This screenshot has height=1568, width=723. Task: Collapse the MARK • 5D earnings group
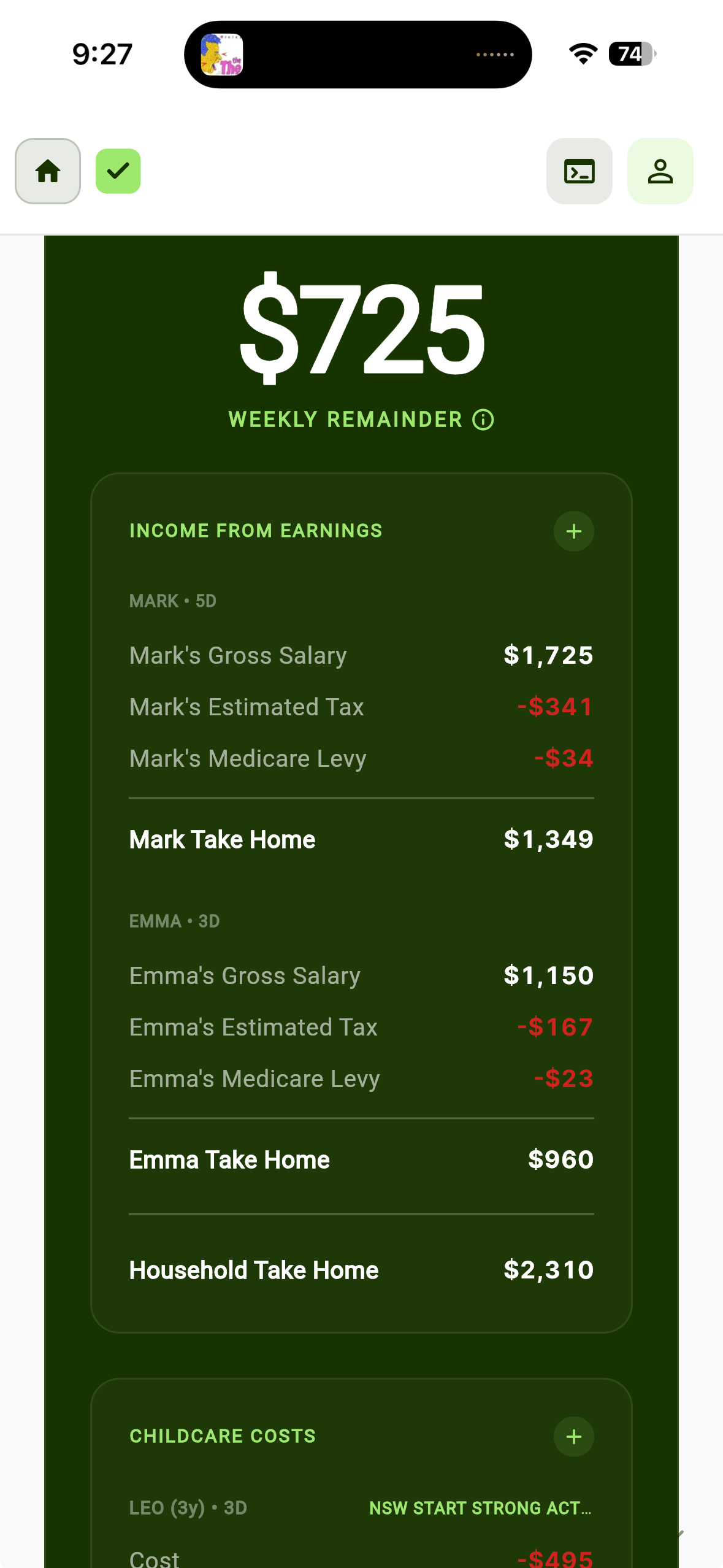[174, 601]
